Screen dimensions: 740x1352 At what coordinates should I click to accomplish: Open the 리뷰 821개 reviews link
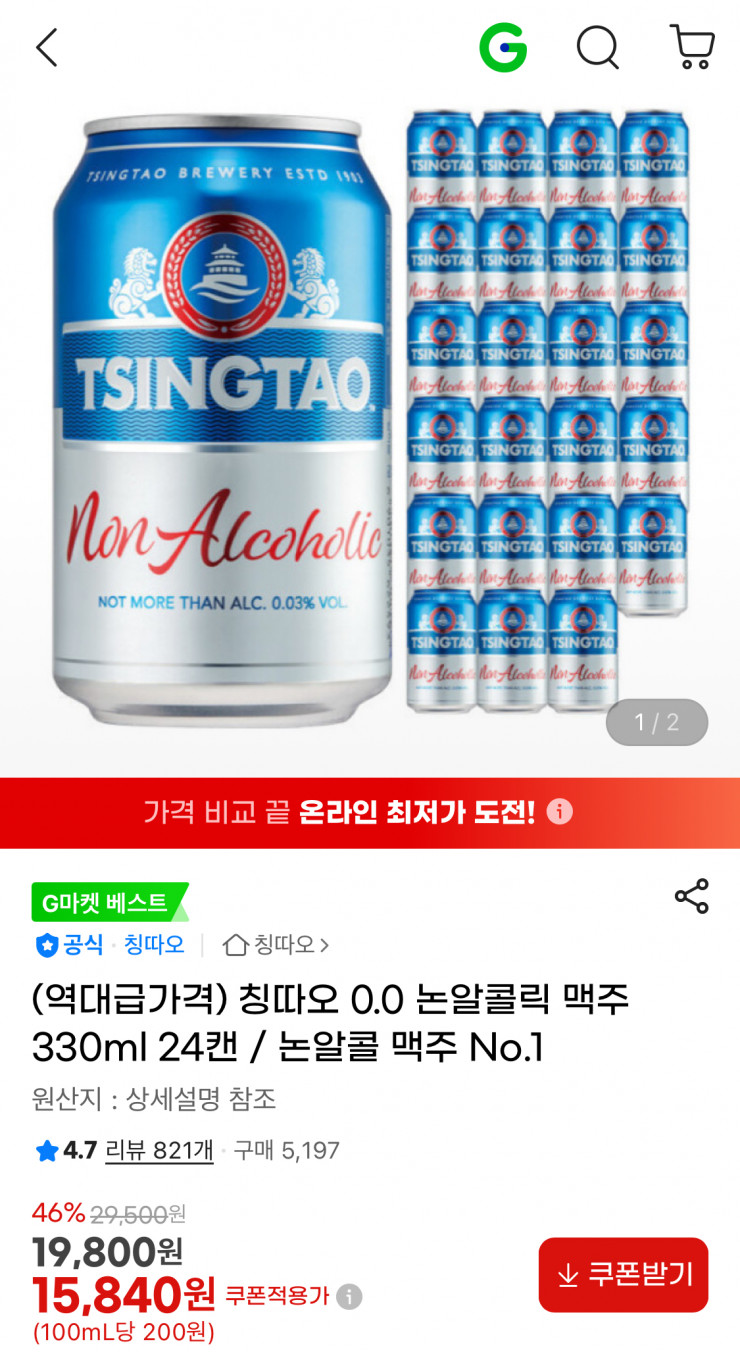point(160,1151)
